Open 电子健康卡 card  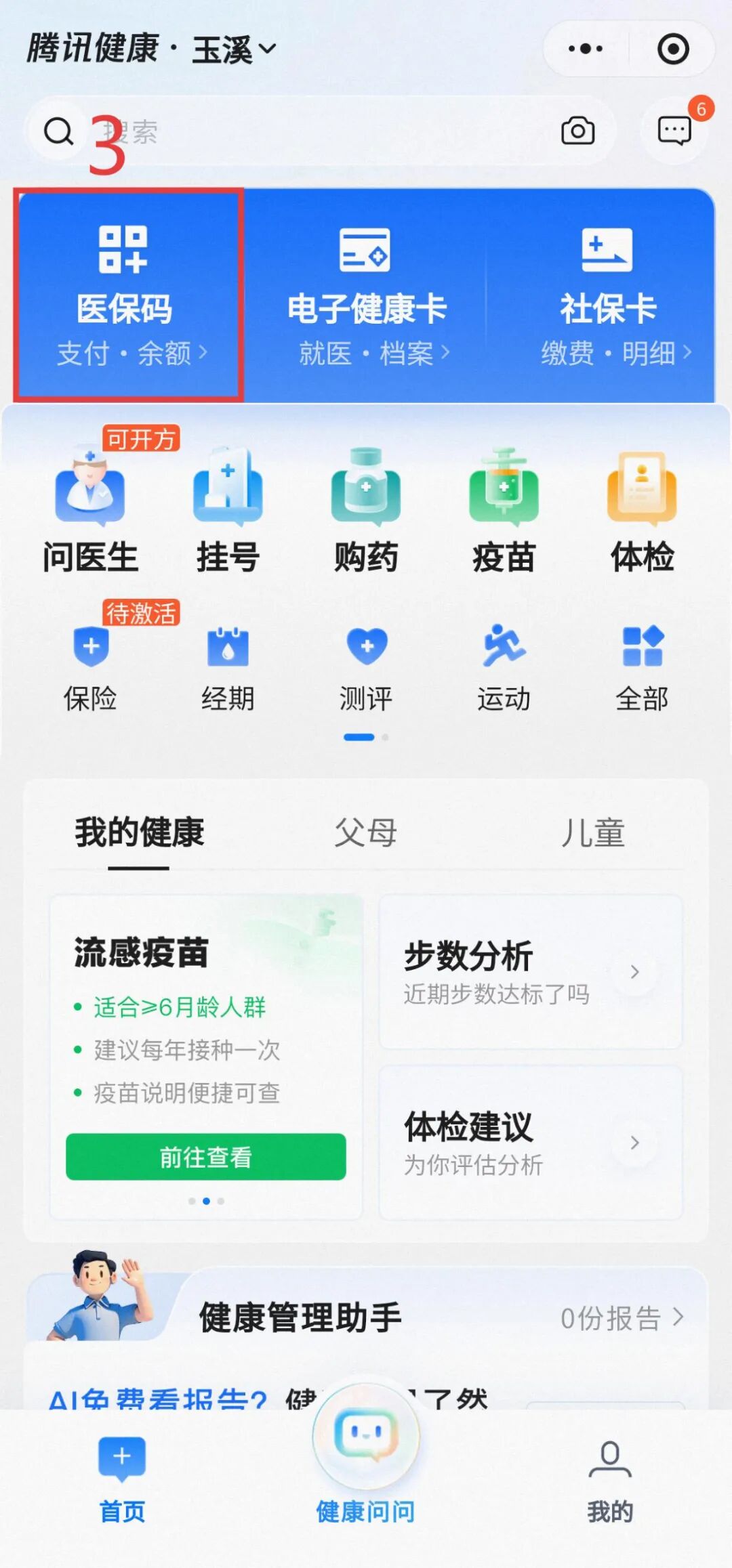(x=366, y=296)
